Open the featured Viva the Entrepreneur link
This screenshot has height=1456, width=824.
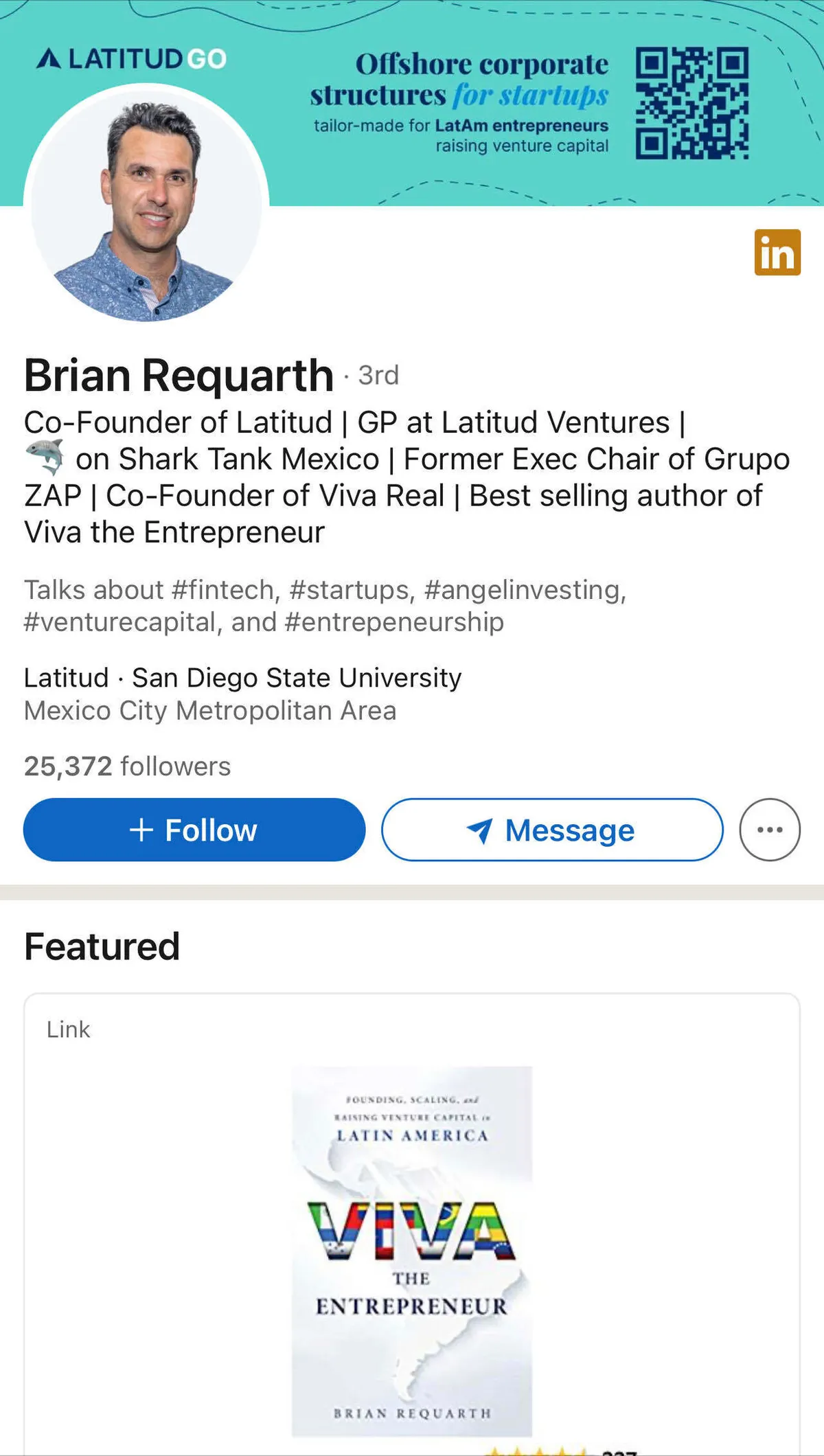(x=411, y=1250)
